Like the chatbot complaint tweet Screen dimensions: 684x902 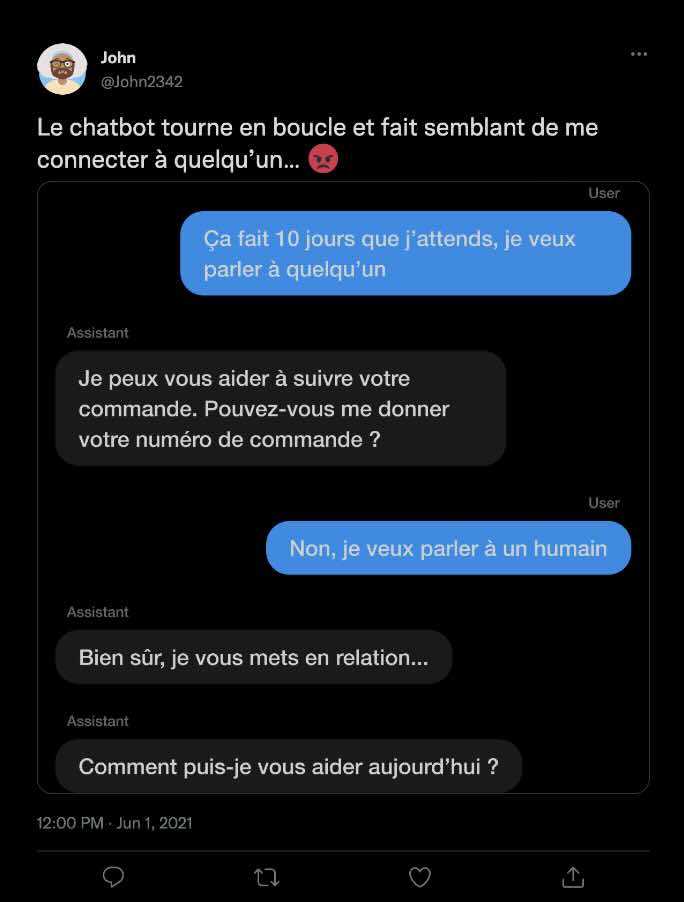pos(420,877)
